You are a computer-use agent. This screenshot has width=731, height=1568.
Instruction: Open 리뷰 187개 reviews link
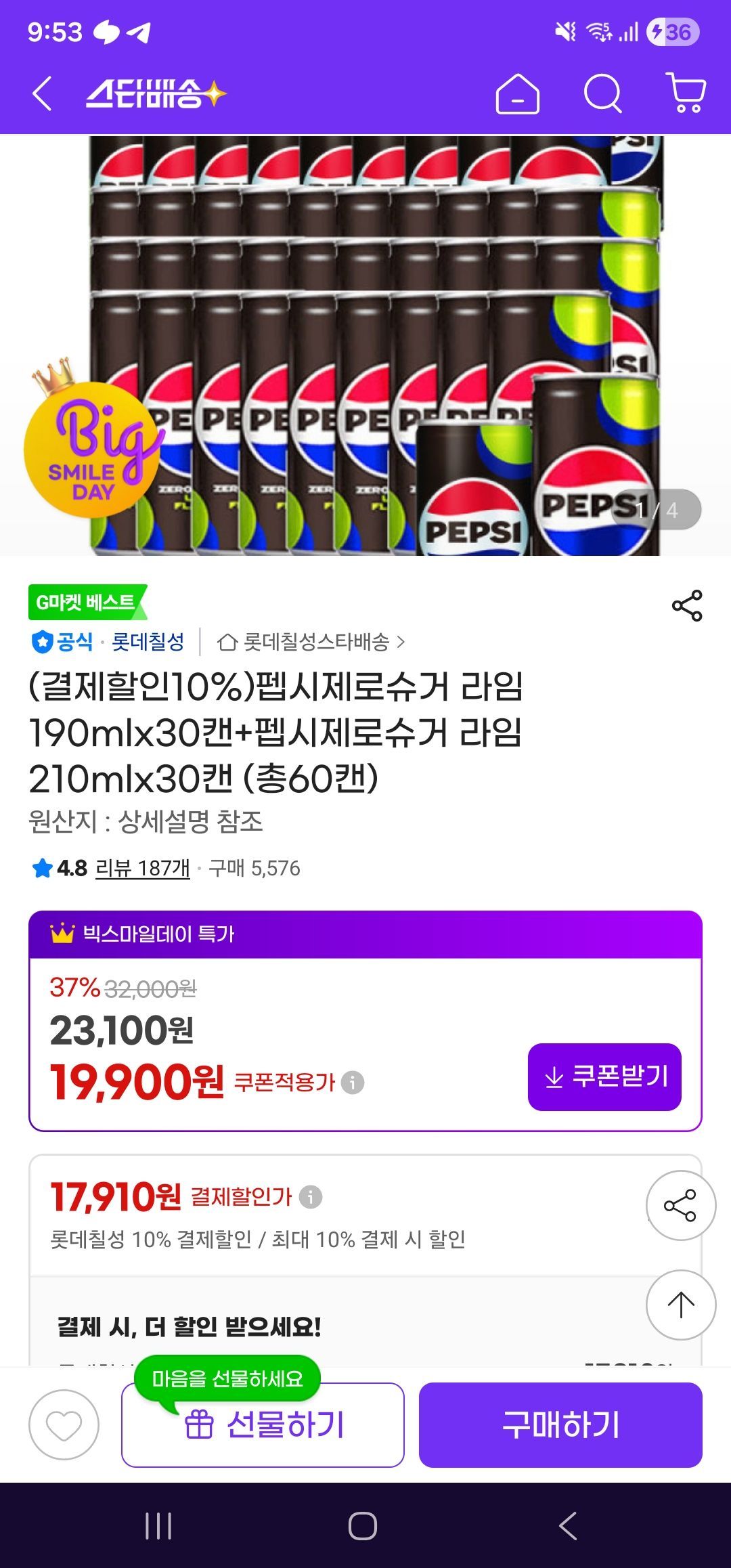click(x=143, y=868)
